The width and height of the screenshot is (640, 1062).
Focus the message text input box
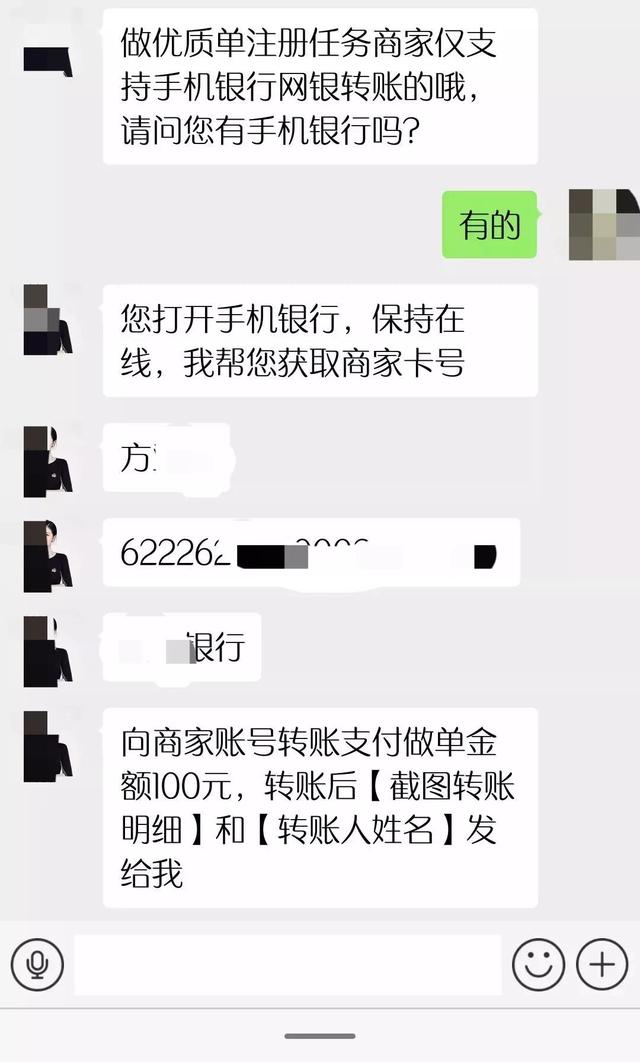[x=288, y=965]
